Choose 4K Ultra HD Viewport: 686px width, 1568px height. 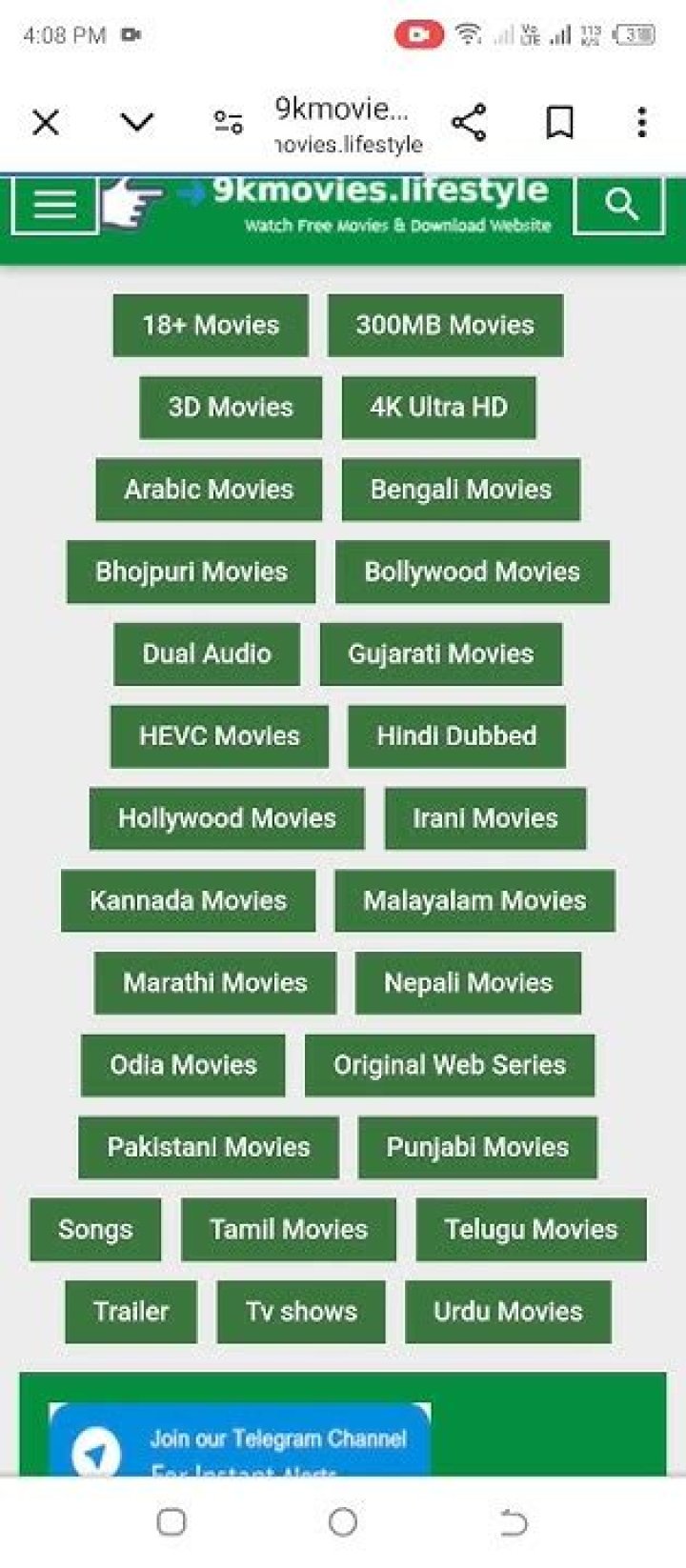click(438, 408)
